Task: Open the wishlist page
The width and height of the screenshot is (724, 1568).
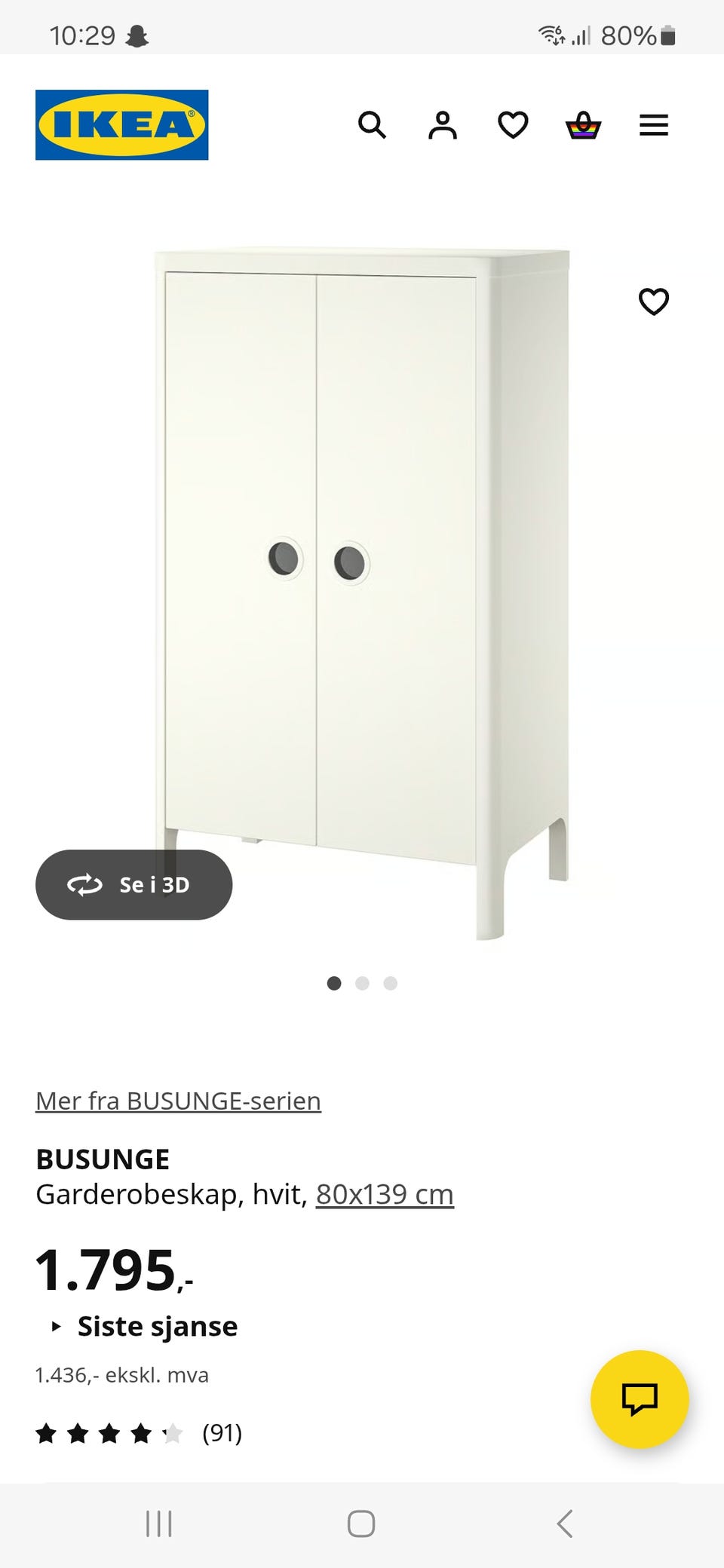Action: point(512,125)
